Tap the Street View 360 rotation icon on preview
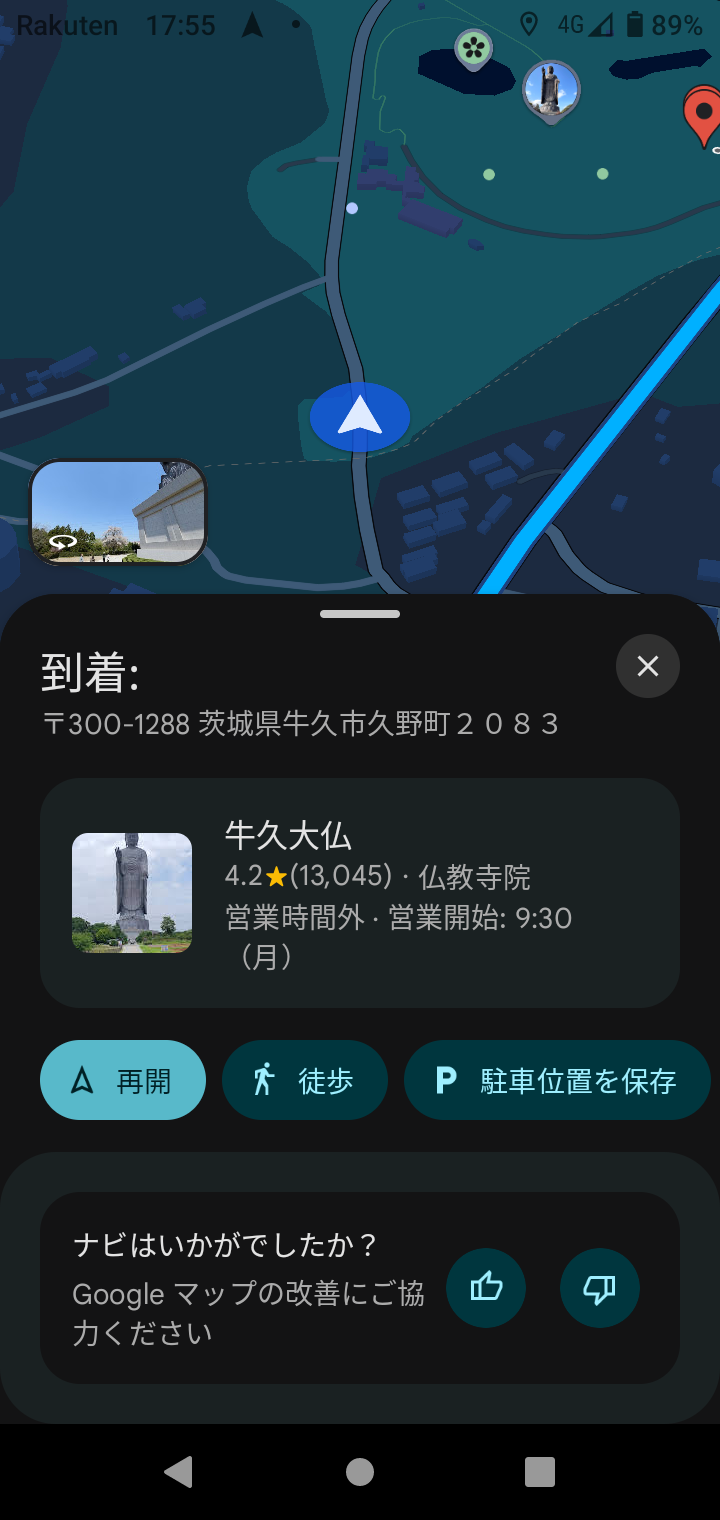This screenshot has height=1520, width=720. pyautogui.click(x=62, y=541)
